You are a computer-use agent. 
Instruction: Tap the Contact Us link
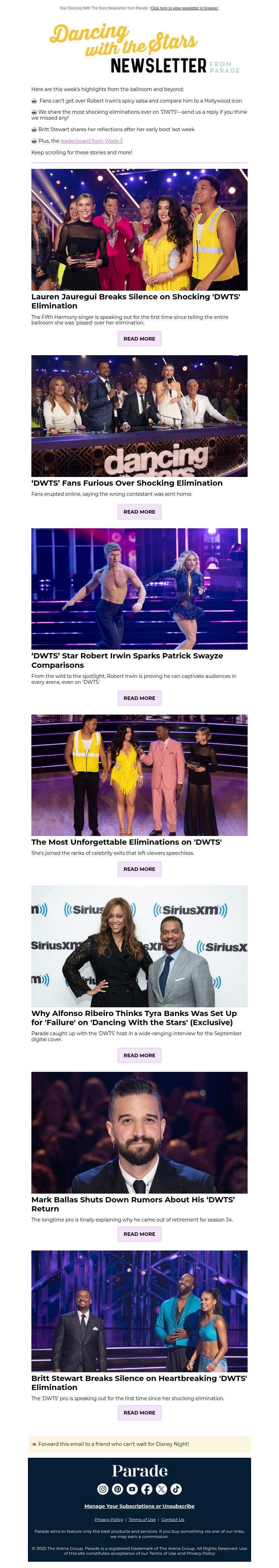click(173, 1519)
